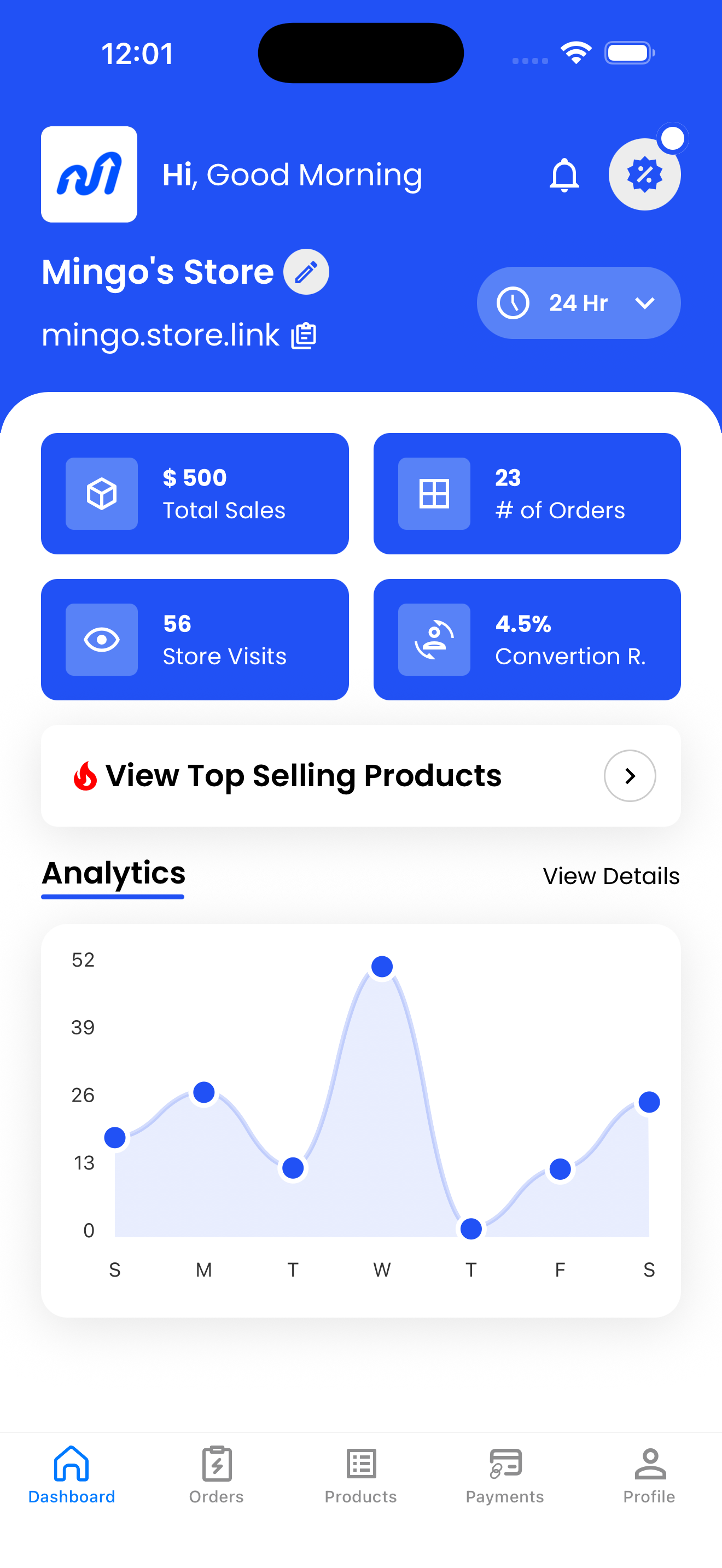The image size is (722, 1568).
Task: Tap View Details for Analytics
Action: pyautogui.click(x=610, y=876)
